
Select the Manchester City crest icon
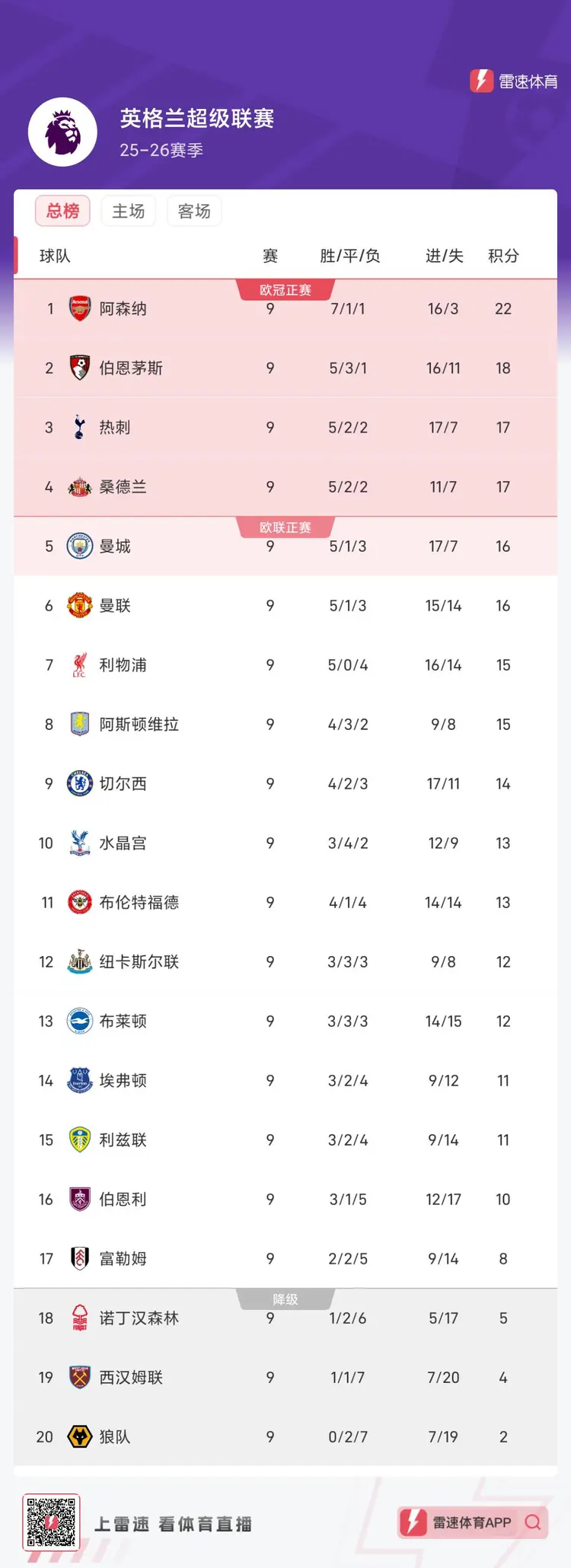78,546
